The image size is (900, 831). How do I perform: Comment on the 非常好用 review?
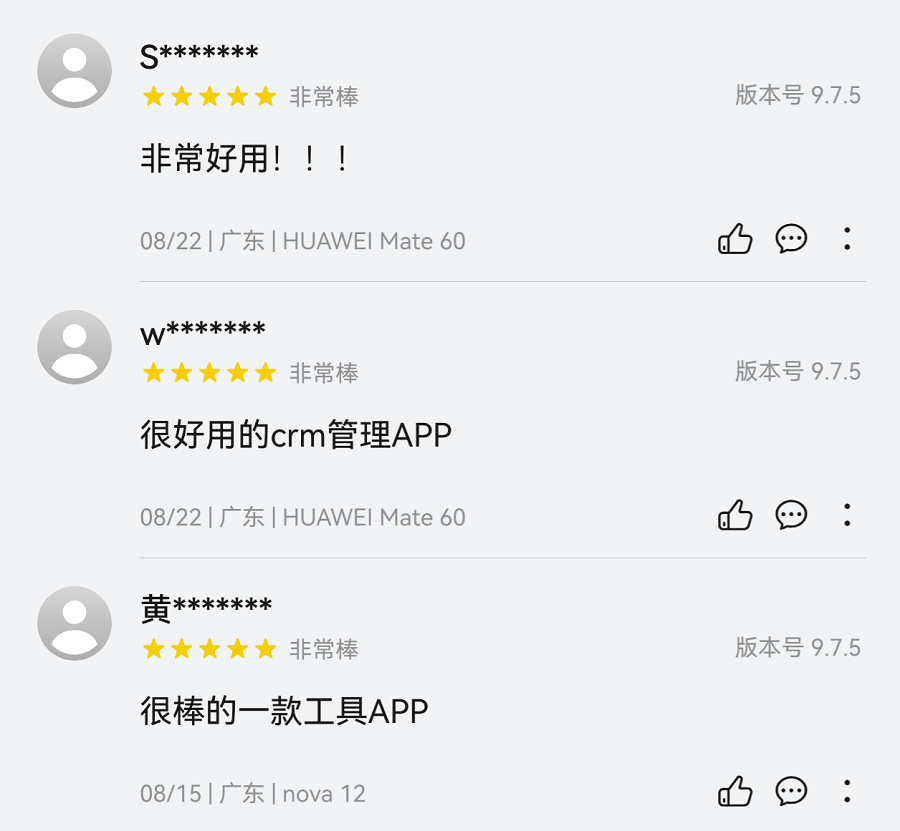coord(791,239)
